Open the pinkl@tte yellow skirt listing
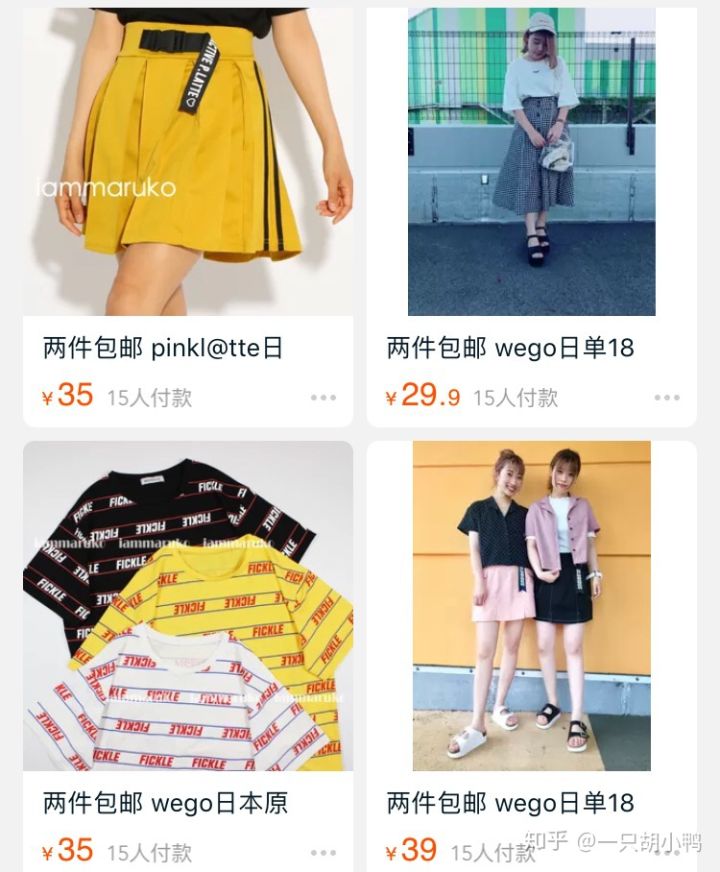The width and height of the screenshot is (720, 872). coord(188,165)
